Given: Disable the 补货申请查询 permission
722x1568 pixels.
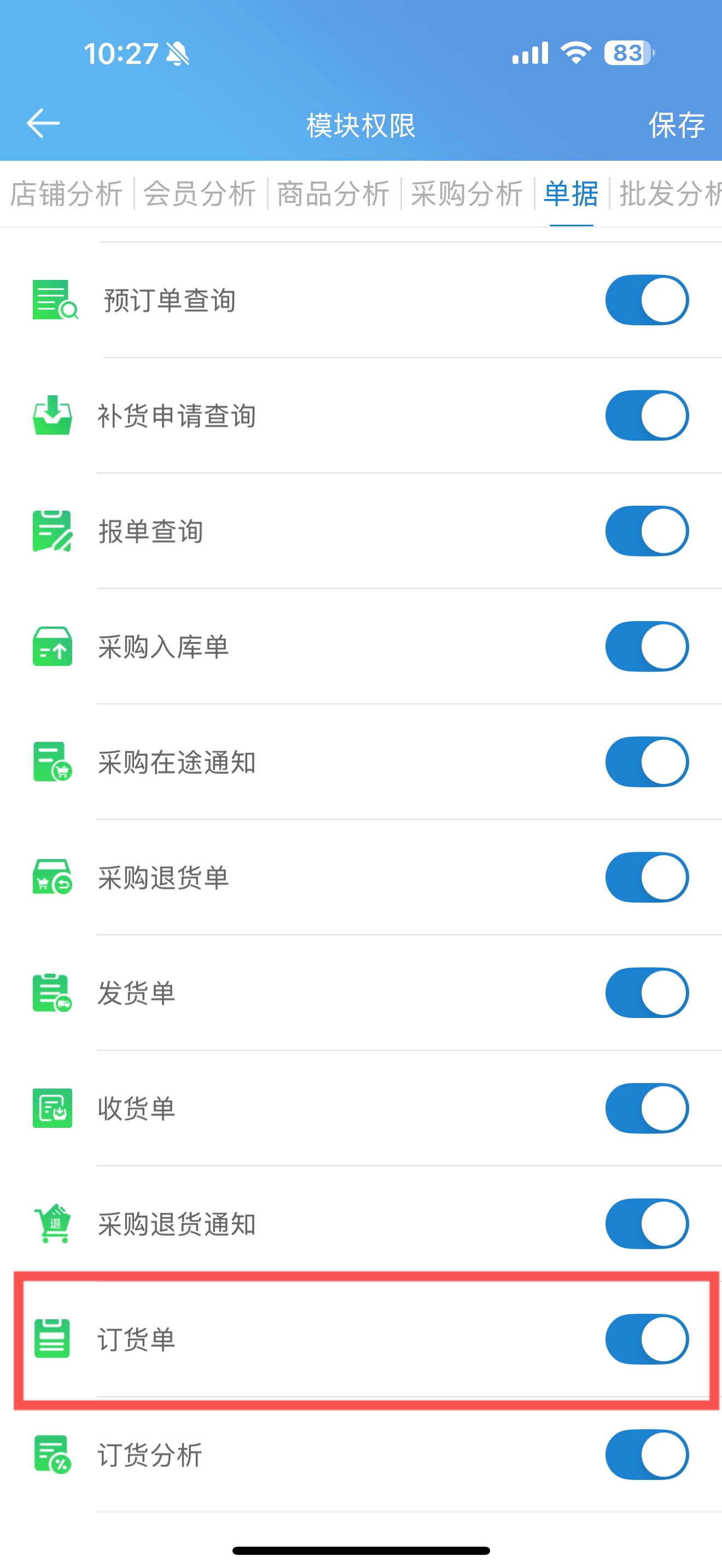Looking at the screenshot, I should pos(647,416).
